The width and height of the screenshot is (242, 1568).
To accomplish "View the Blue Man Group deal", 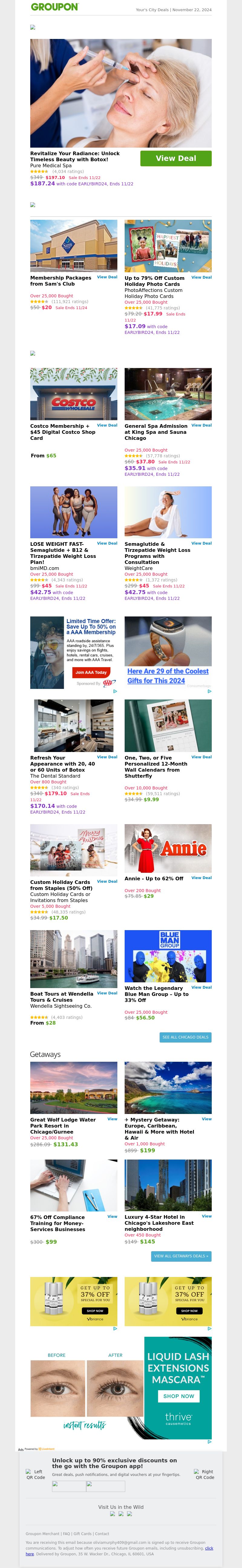I will (201, 987).
